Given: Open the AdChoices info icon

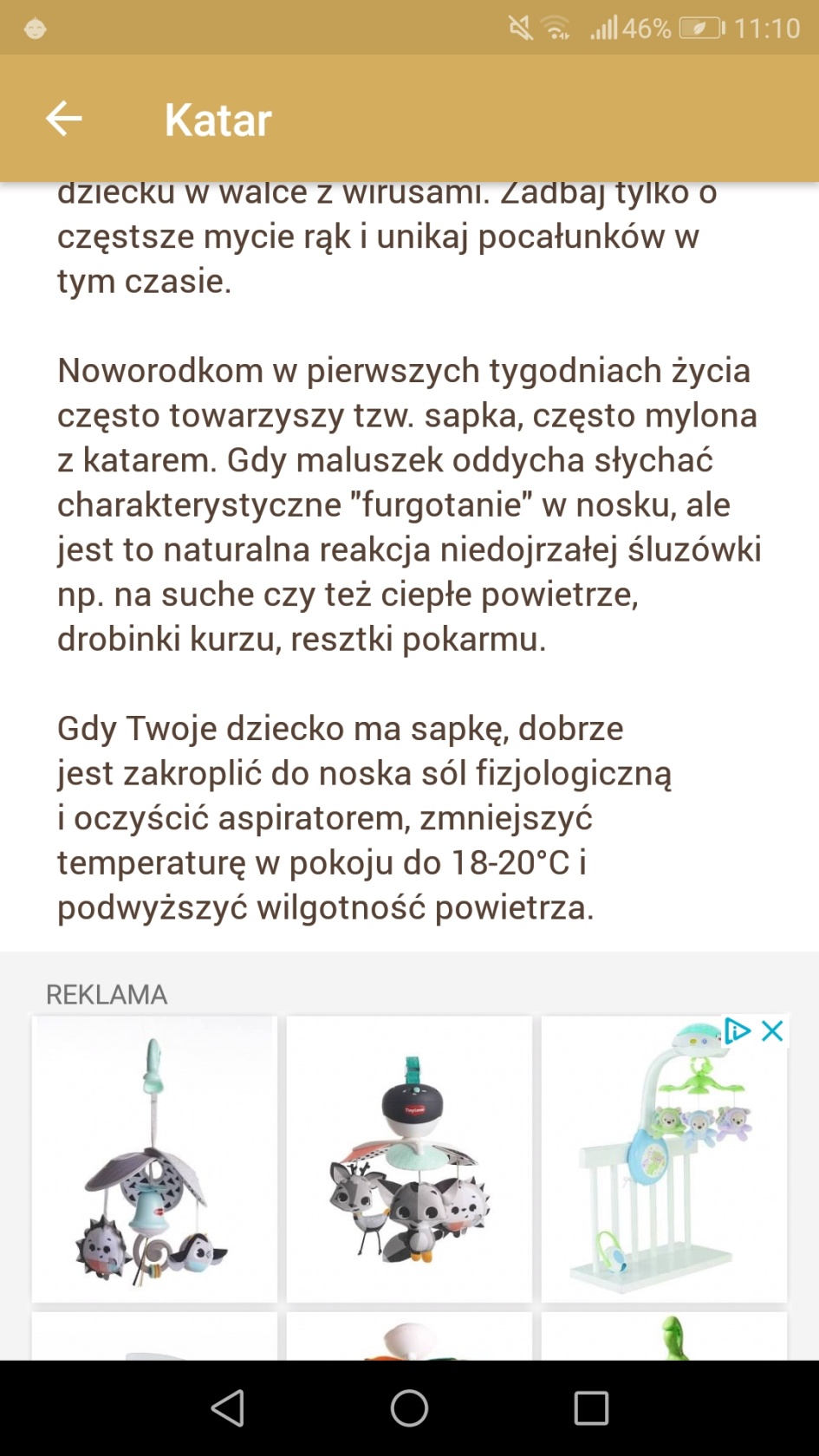Looking at the screenshot, I should click(x=738, y=1030).
